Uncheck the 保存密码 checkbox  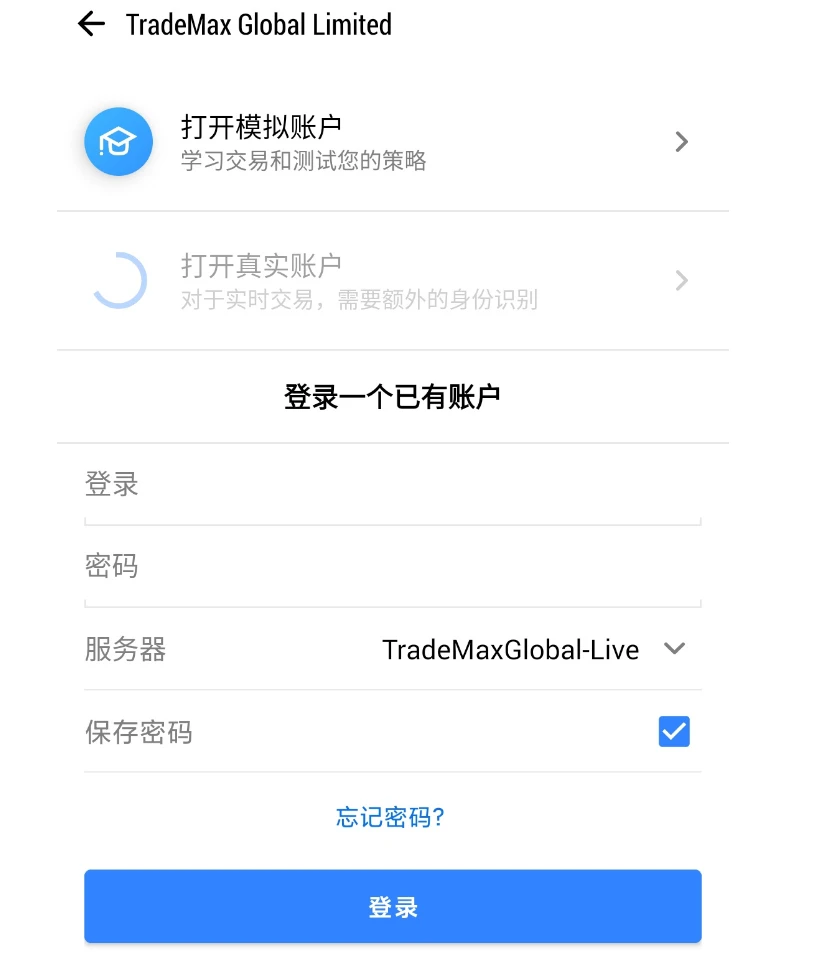674,732
